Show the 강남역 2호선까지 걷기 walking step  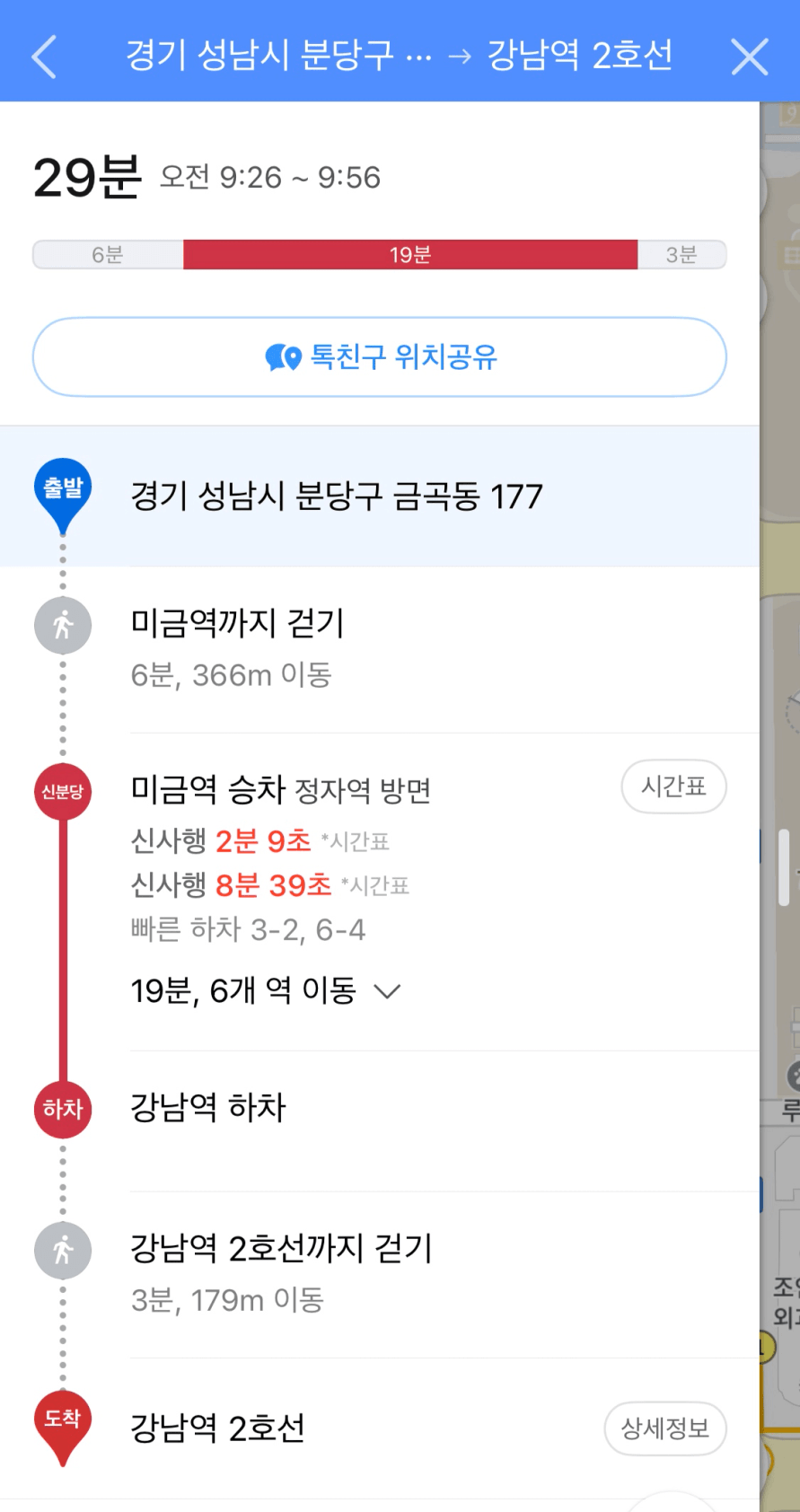click(281, 1248)
